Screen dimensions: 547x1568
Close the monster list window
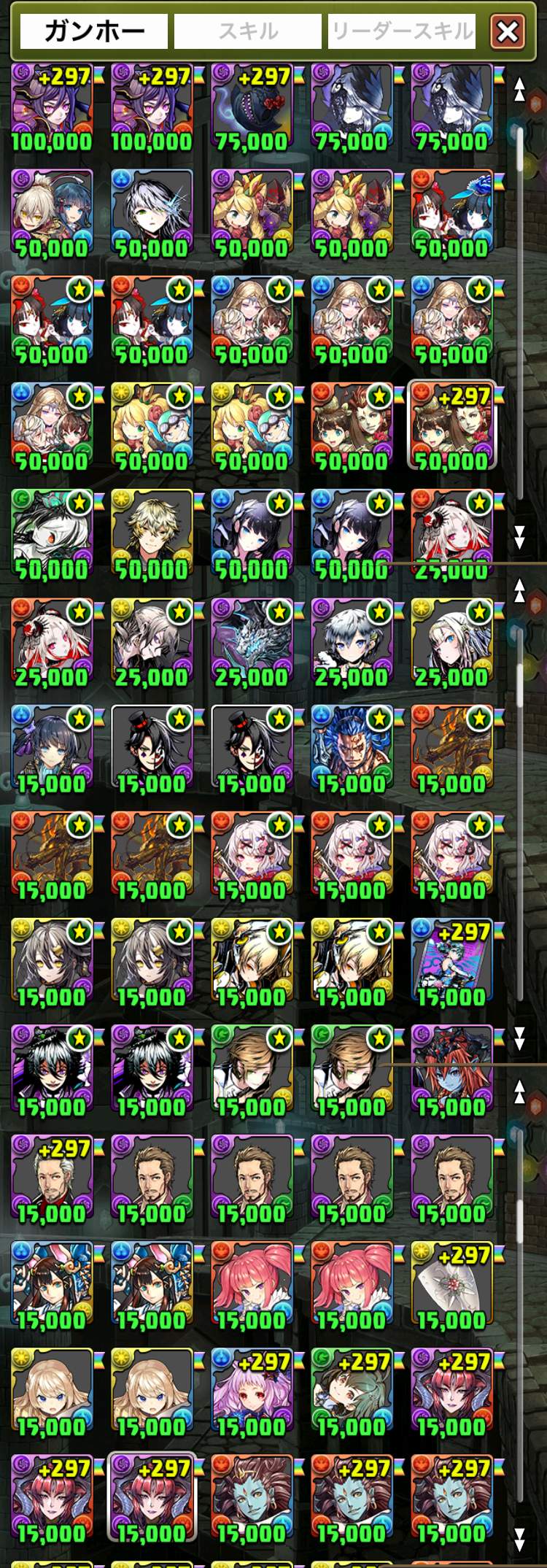click(508, 31)
